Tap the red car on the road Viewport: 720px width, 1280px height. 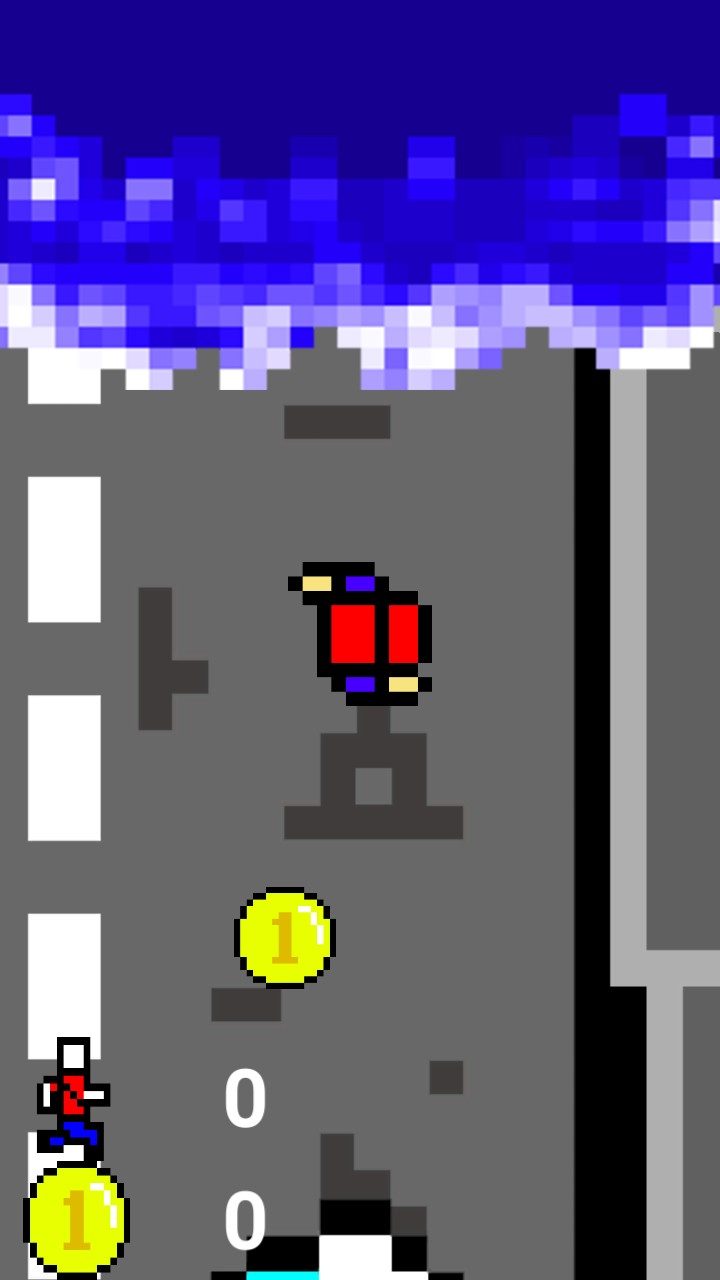point(361,633)
